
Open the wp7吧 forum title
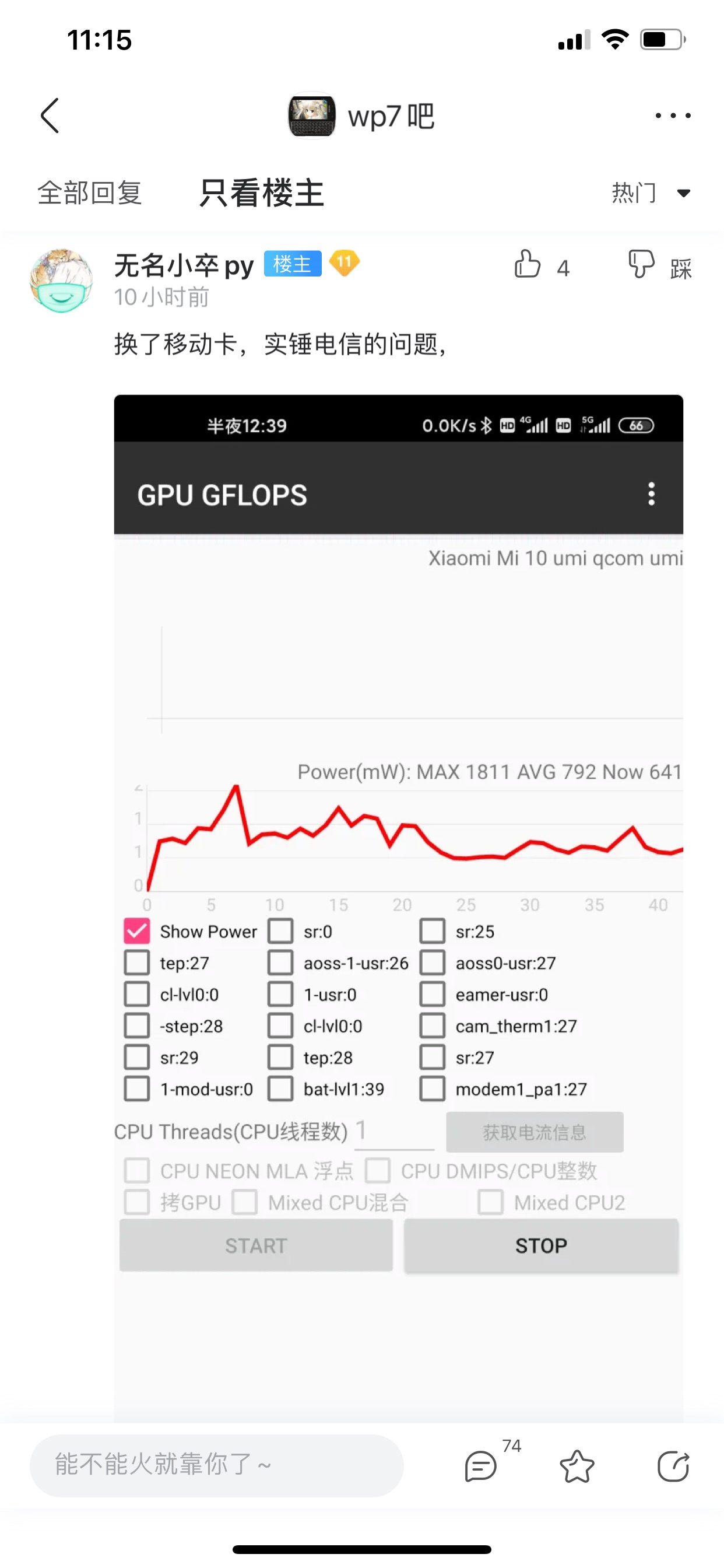click(x=361, y=116)
